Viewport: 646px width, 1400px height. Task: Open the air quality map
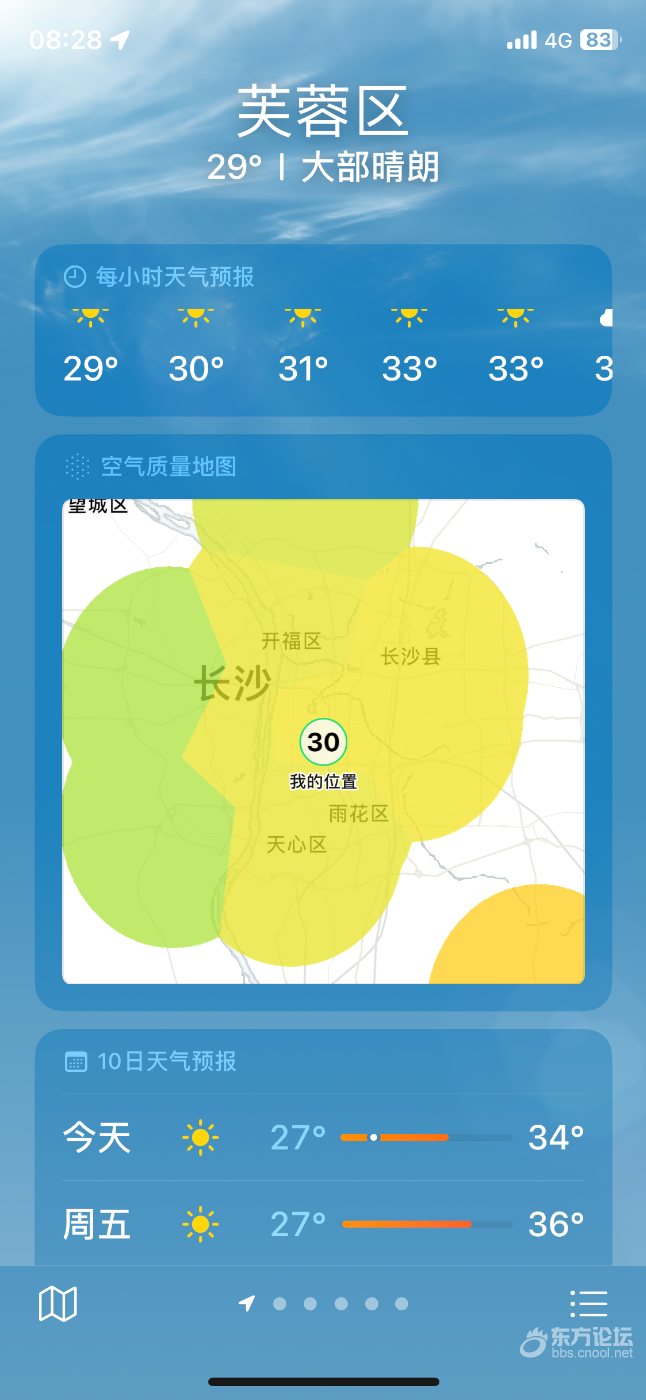coord(323,740)
